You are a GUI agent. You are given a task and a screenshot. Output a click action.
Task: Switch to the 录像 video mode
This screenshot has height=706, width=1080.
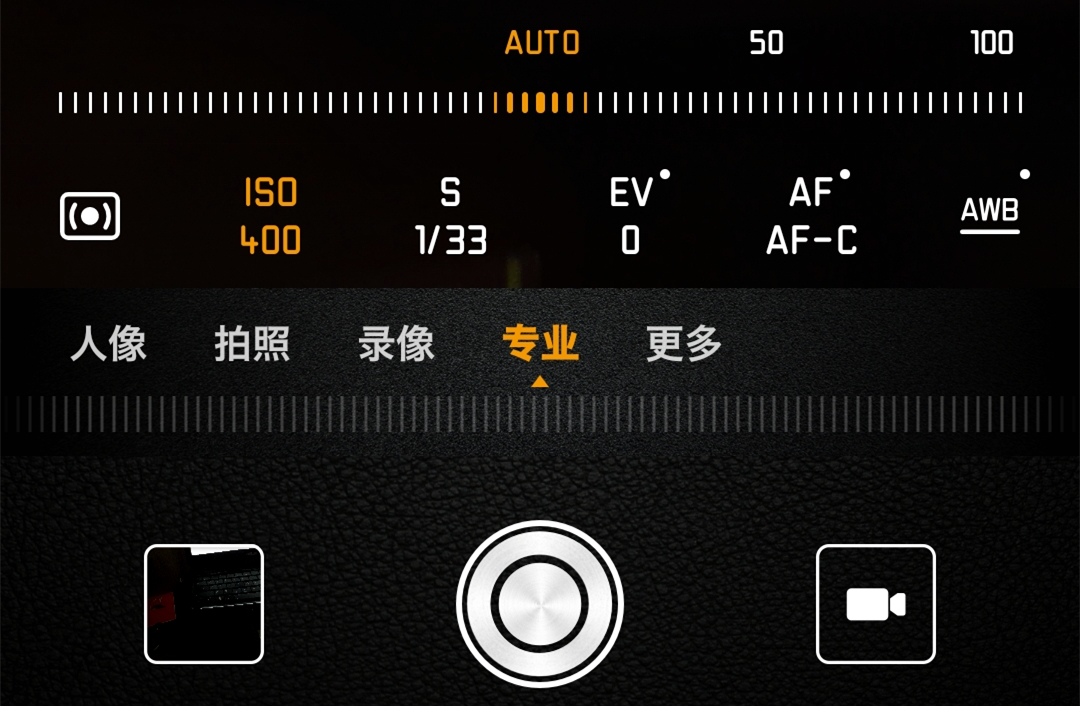point(396,344)
